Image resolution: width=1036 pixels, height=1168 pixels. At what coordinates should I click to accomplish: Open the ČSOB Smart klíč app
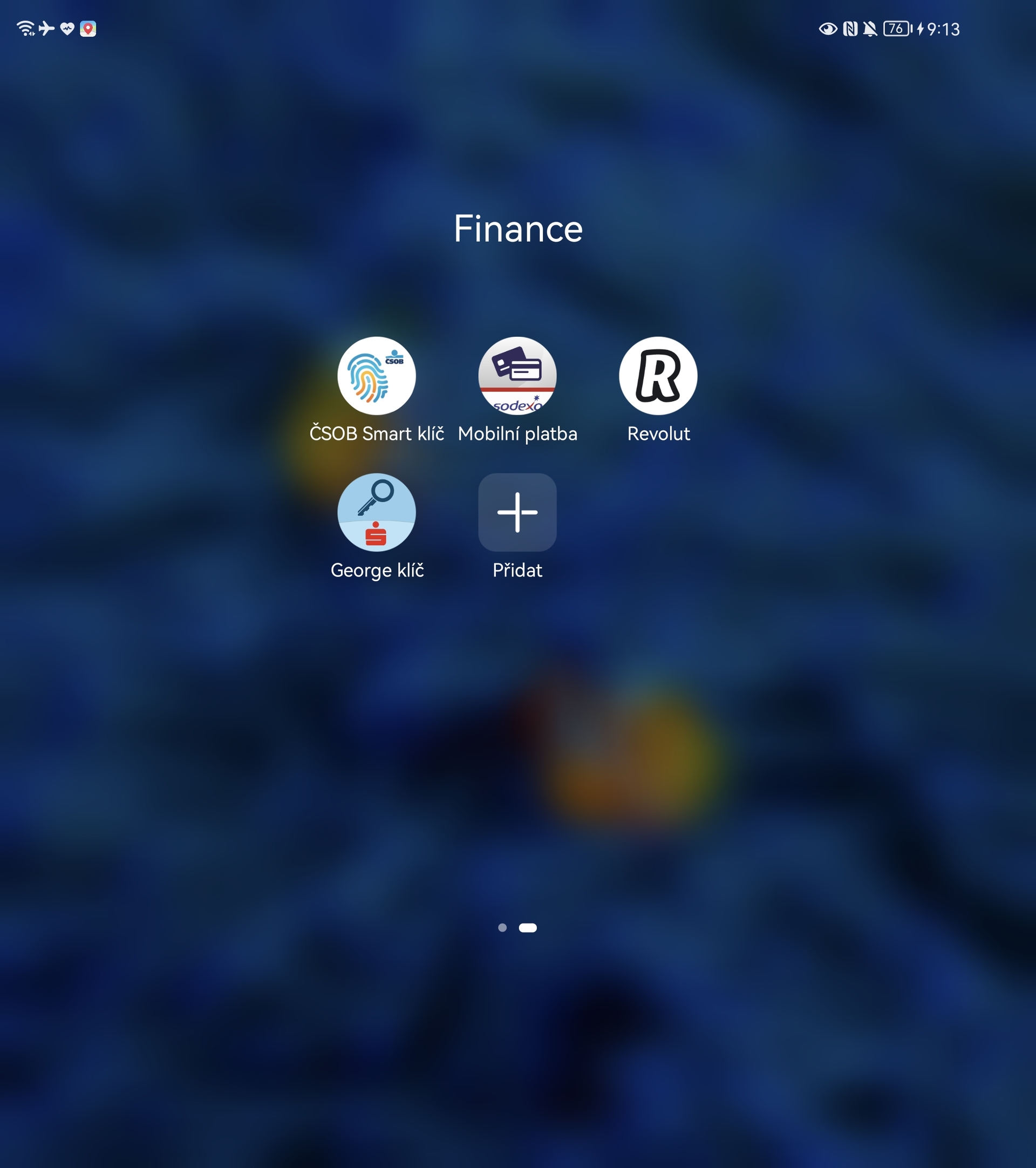(377, 376)
